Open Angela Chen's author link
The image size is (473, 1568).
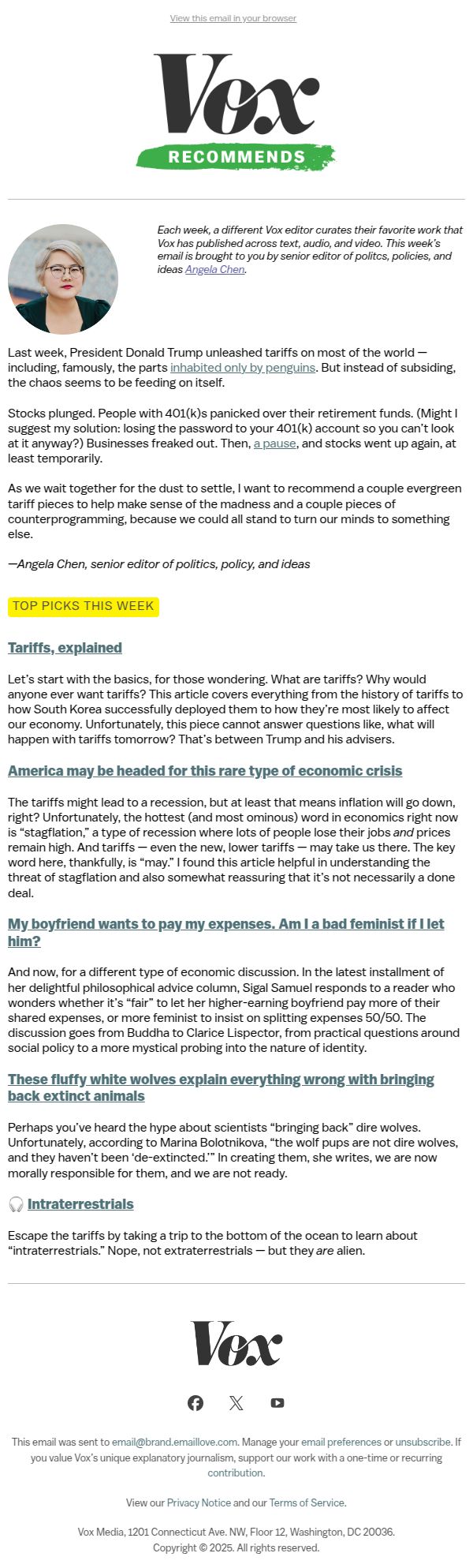point(214,269)
